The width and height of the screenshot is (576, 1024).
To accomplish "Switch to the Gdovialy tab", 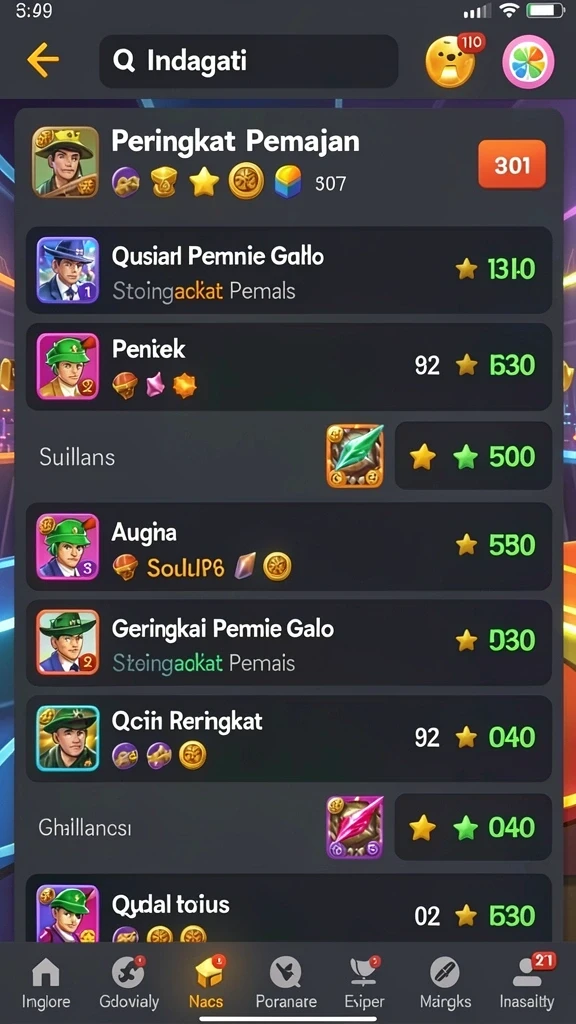I will click(x=128, y=983).
